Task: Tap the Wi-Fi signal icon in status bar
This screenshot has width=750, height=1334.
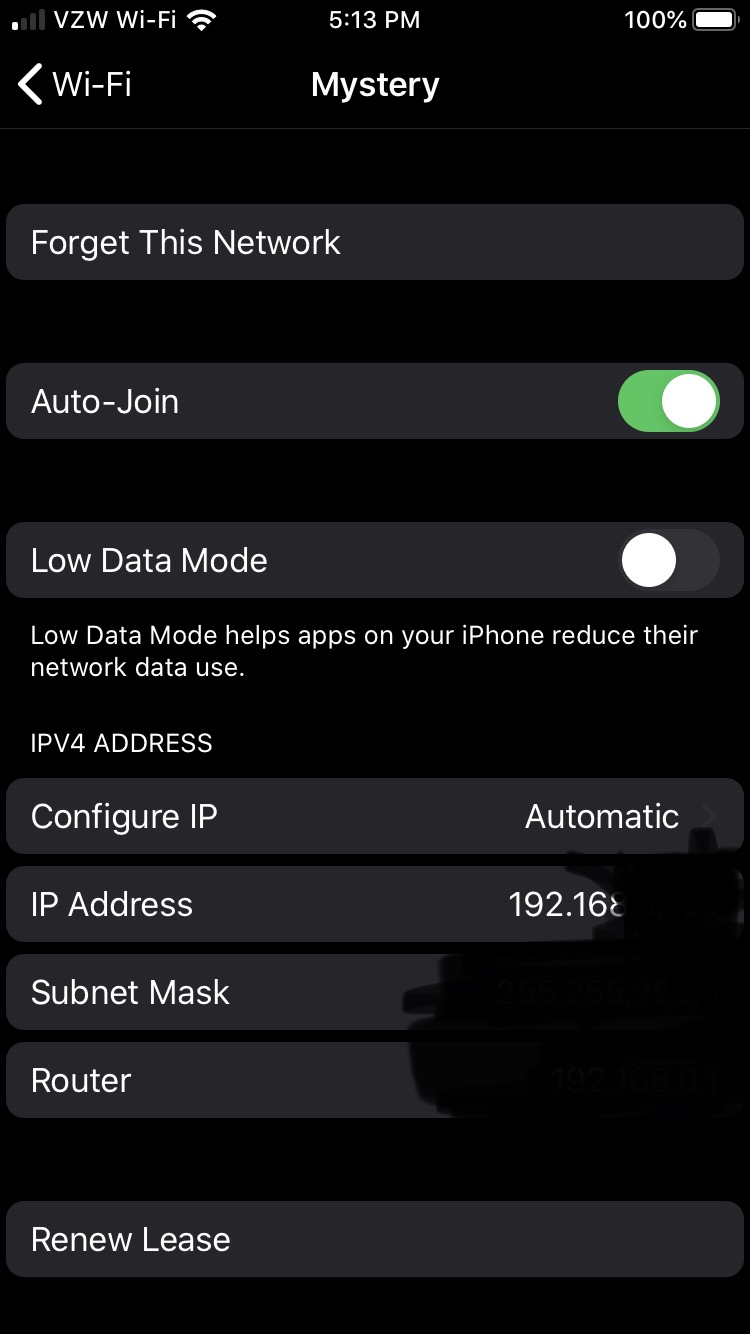Action: [203, 19]
